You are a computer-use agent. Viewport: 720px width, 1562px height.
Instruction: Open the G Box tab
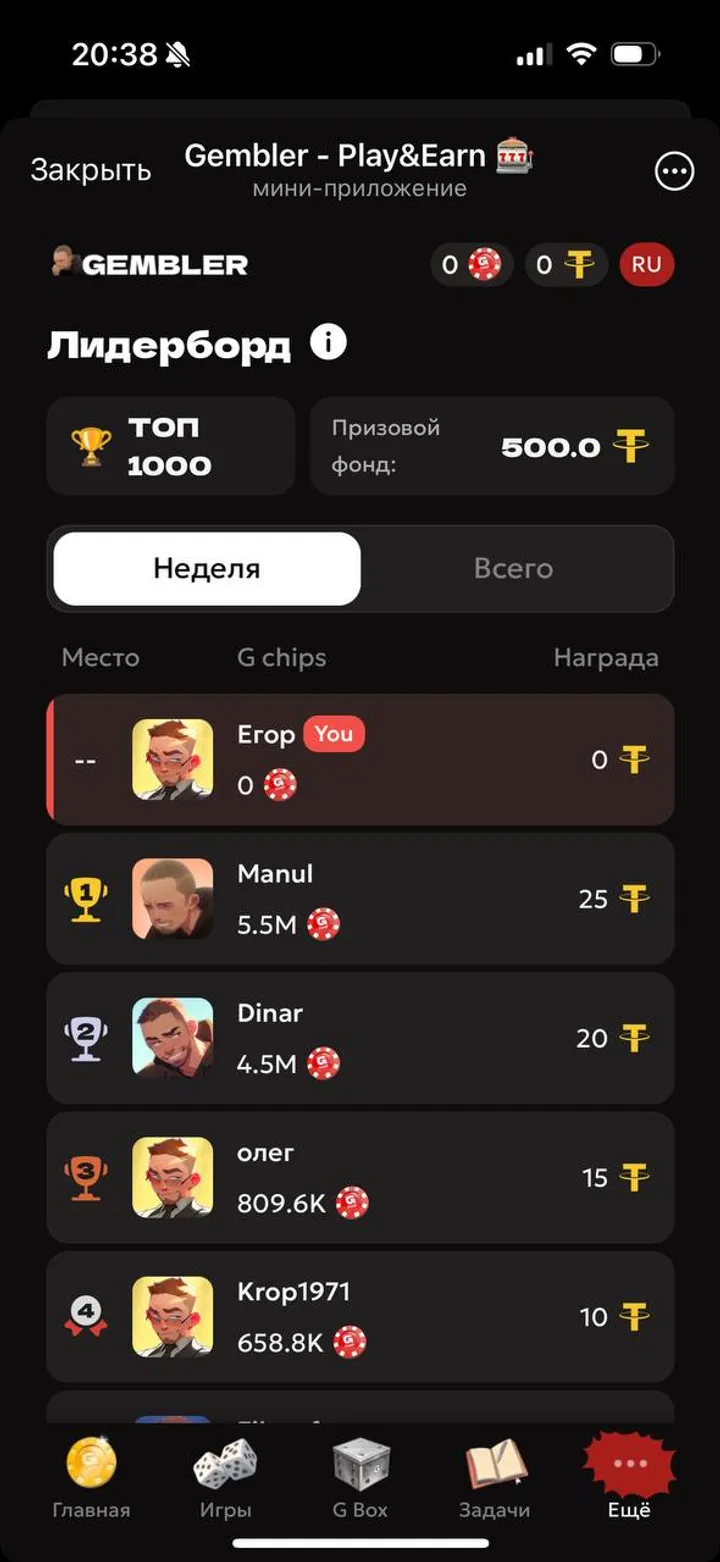coord(360,1479)
